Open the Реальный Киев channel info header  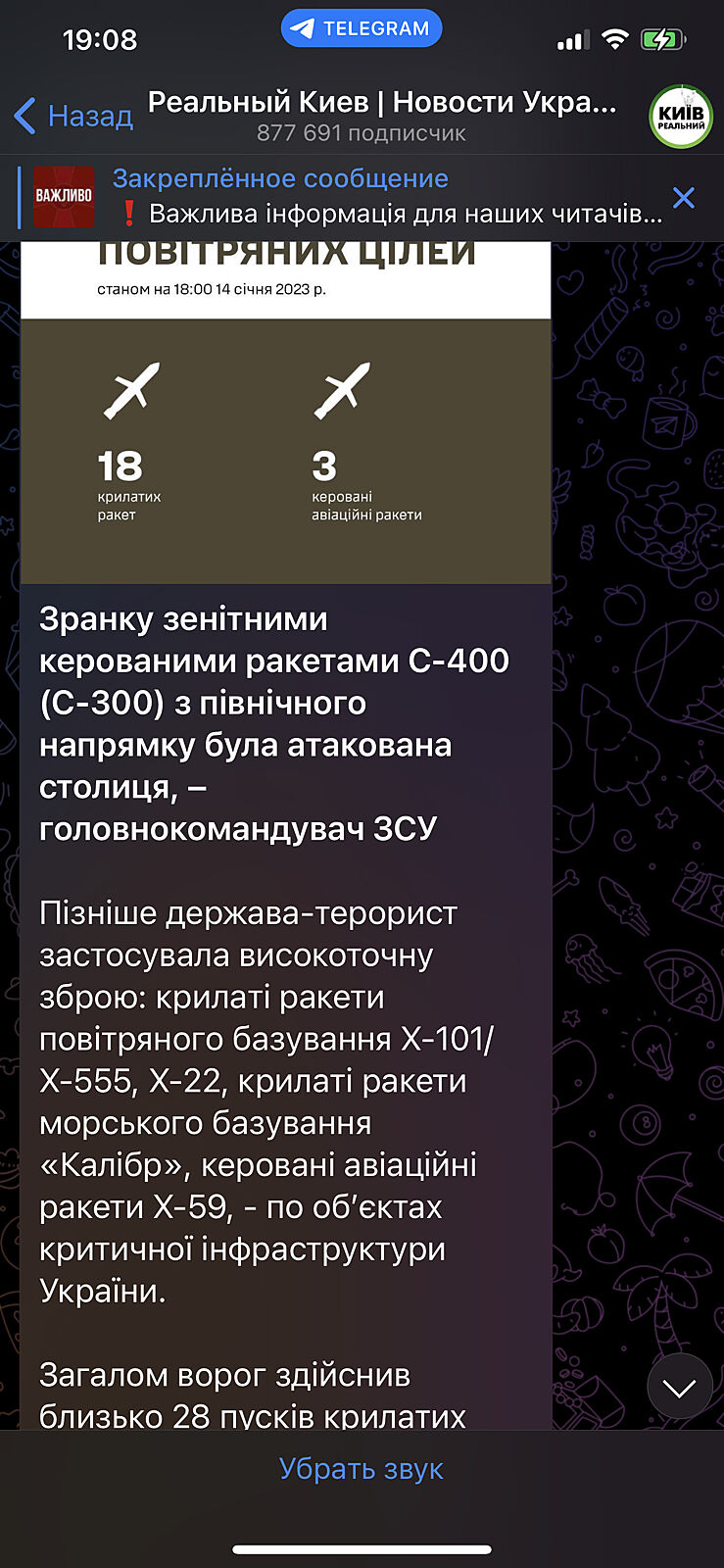[382, 115]
